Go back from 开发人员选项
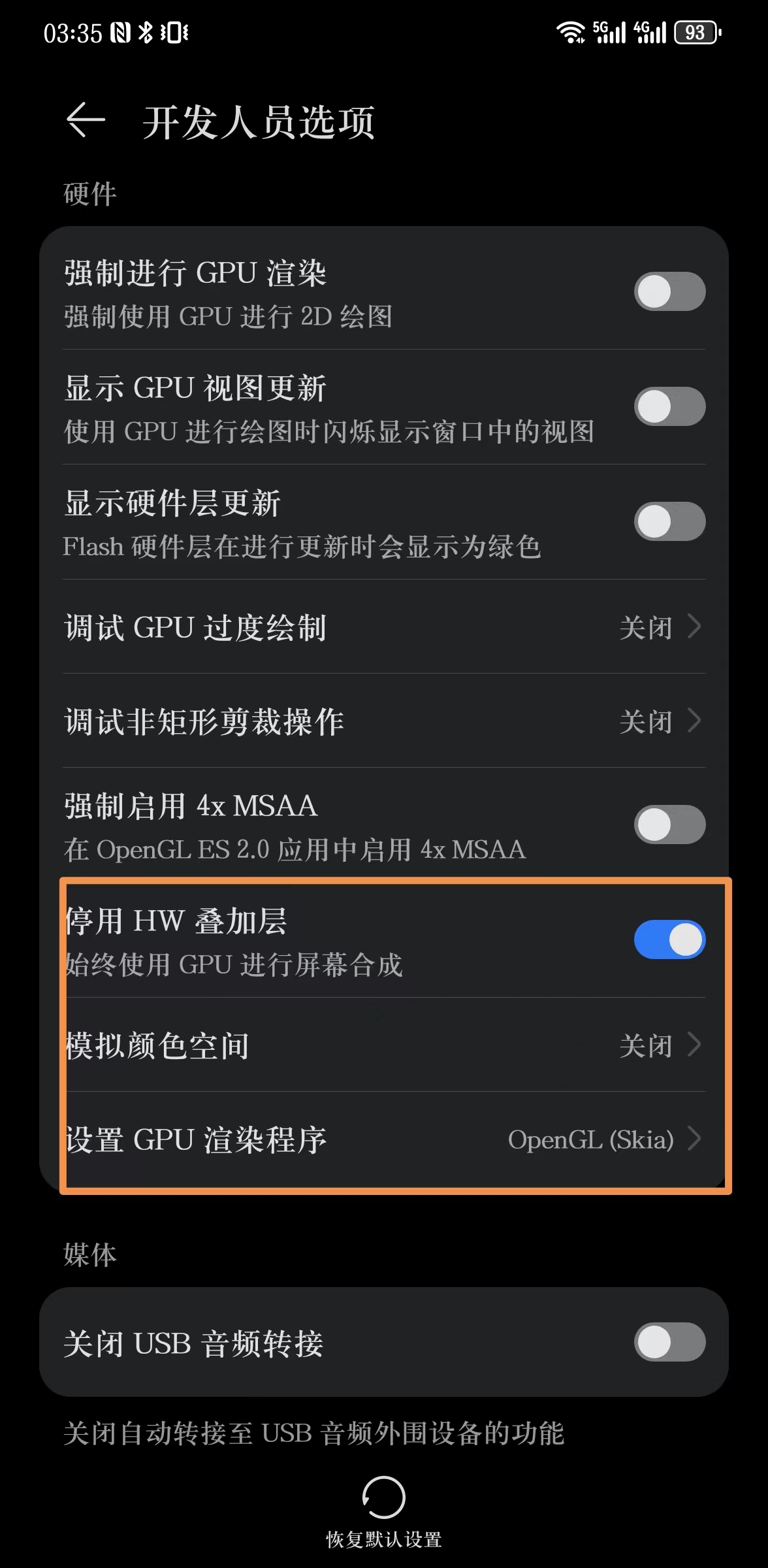The width and height of the screenshot is (768, 1568). [86, 121]
